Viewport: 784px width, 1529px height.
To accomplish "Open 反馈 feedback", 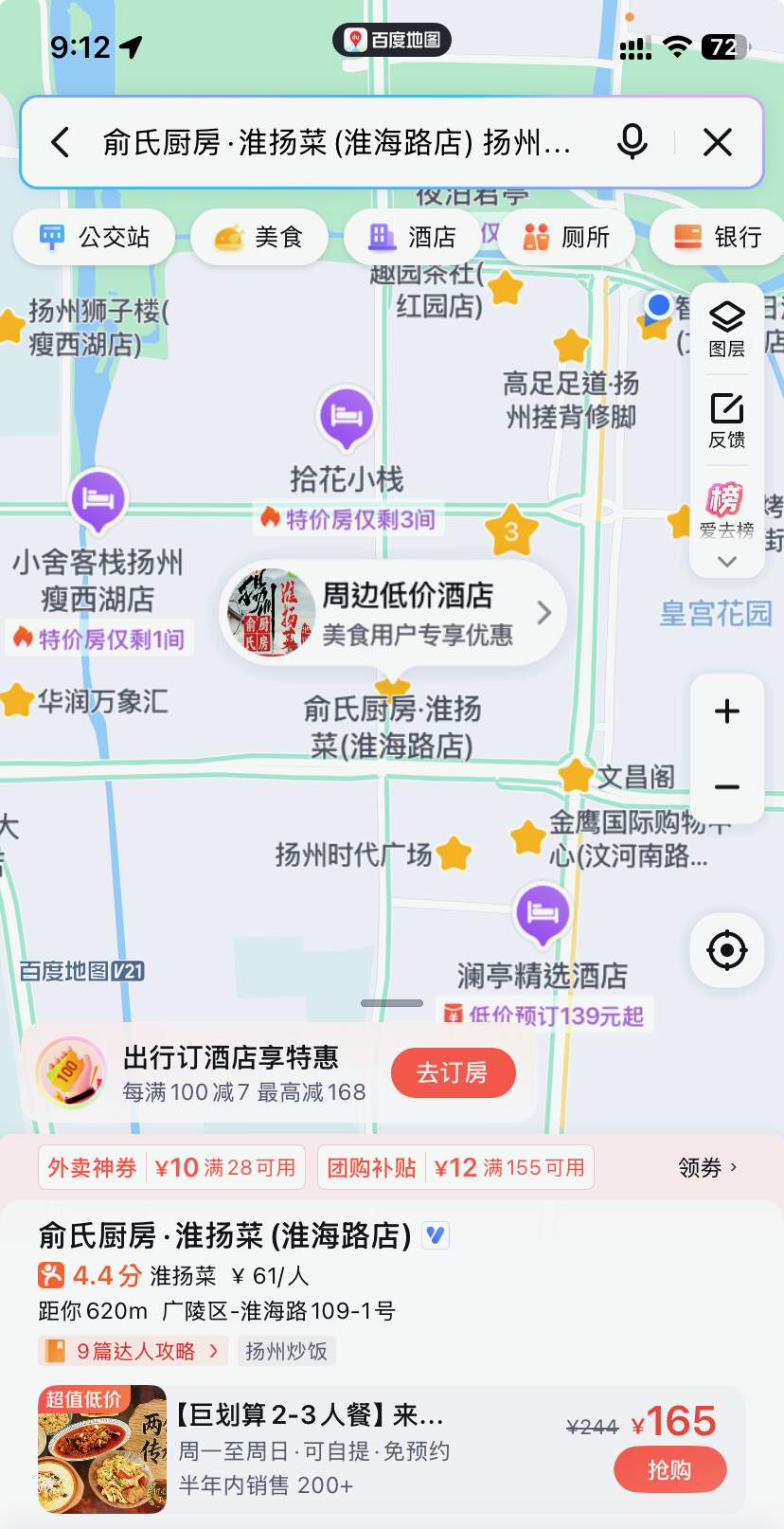I will (x=726, y=420).
